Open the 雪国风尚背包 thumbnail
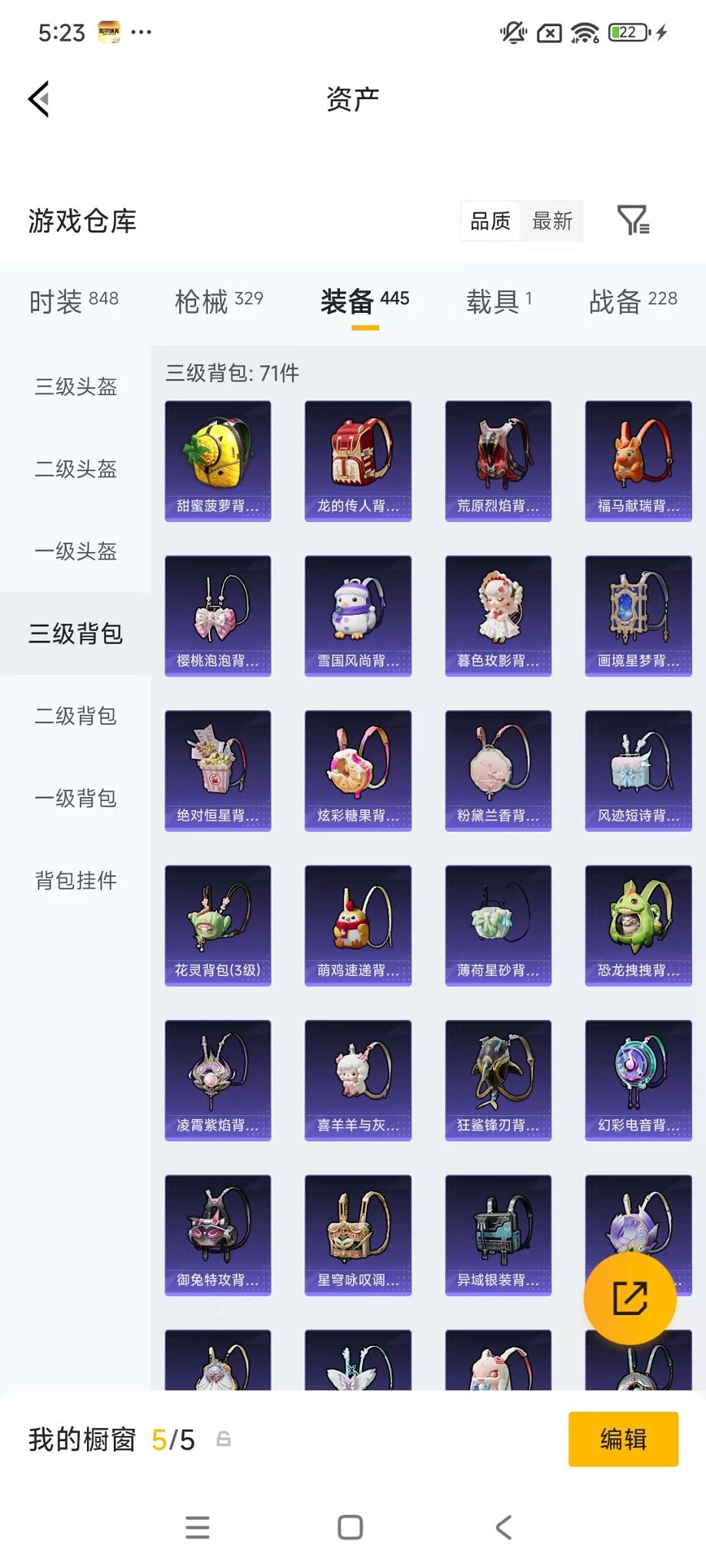Screen dimensions: 706x1568 tap(358, 615)
